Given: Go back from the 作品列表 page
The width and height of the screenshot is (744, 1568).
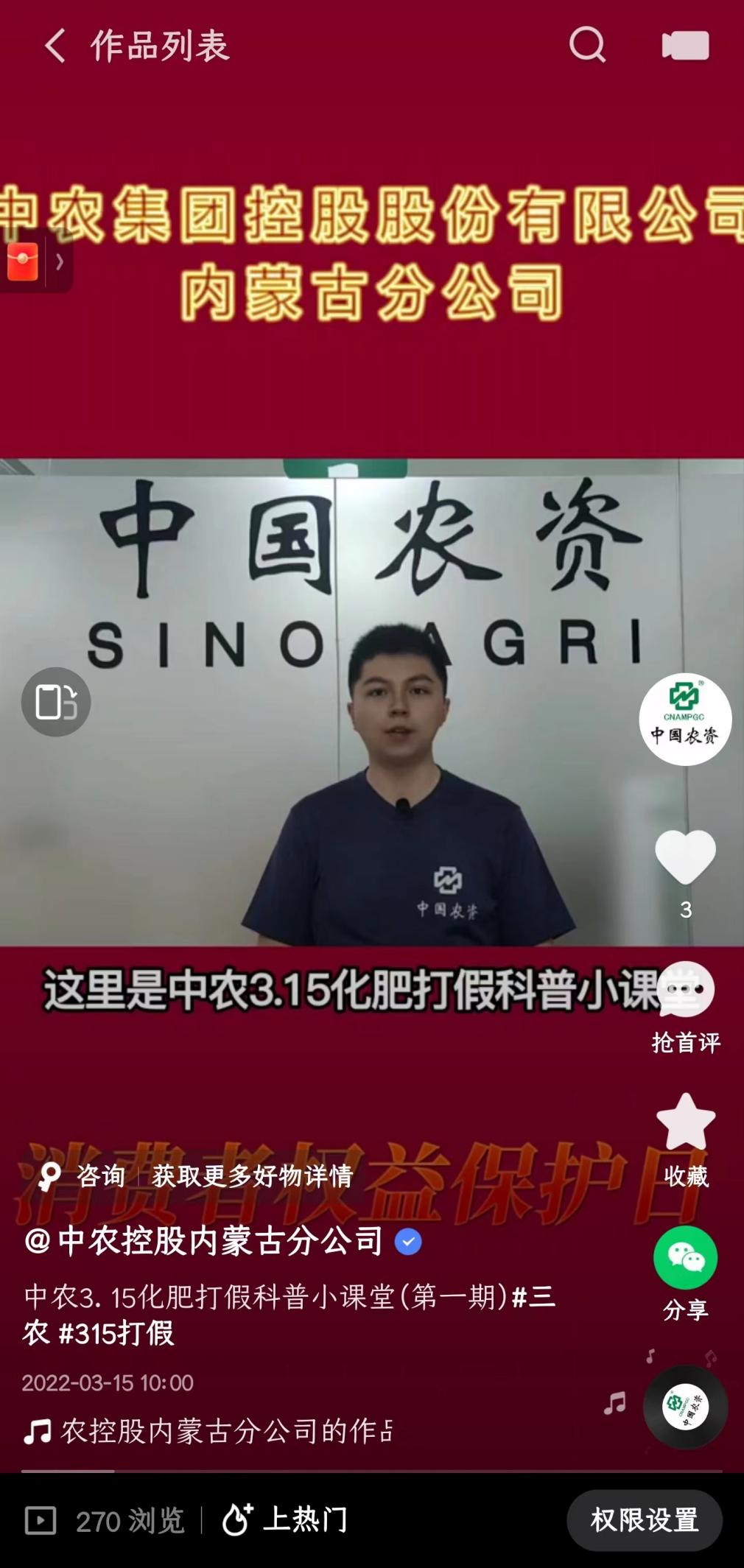Looking at the screenshot, I should [x=55, y=46].
